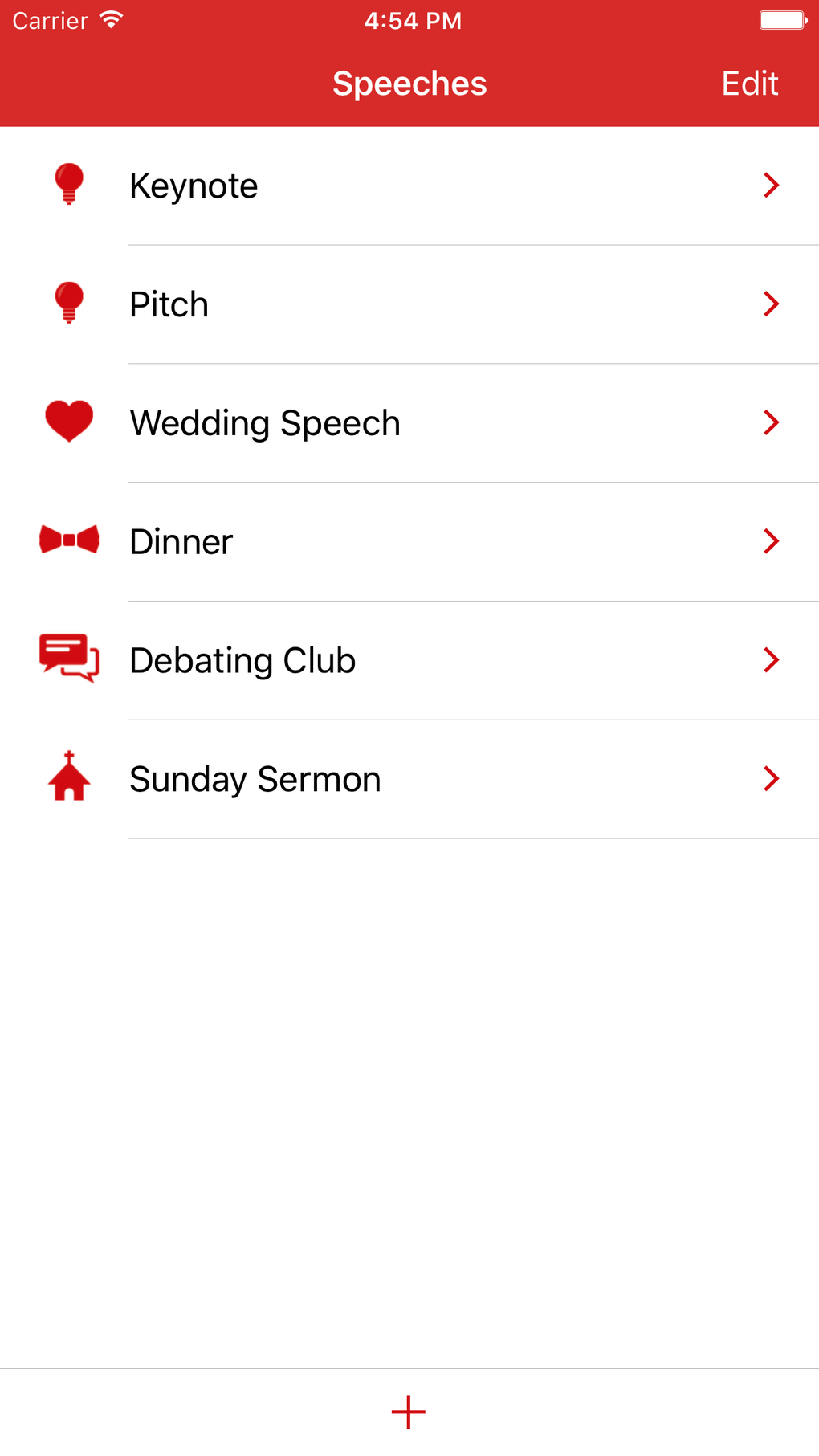Tap the Wi-Fi icon in the status bar

coord(110,20)
